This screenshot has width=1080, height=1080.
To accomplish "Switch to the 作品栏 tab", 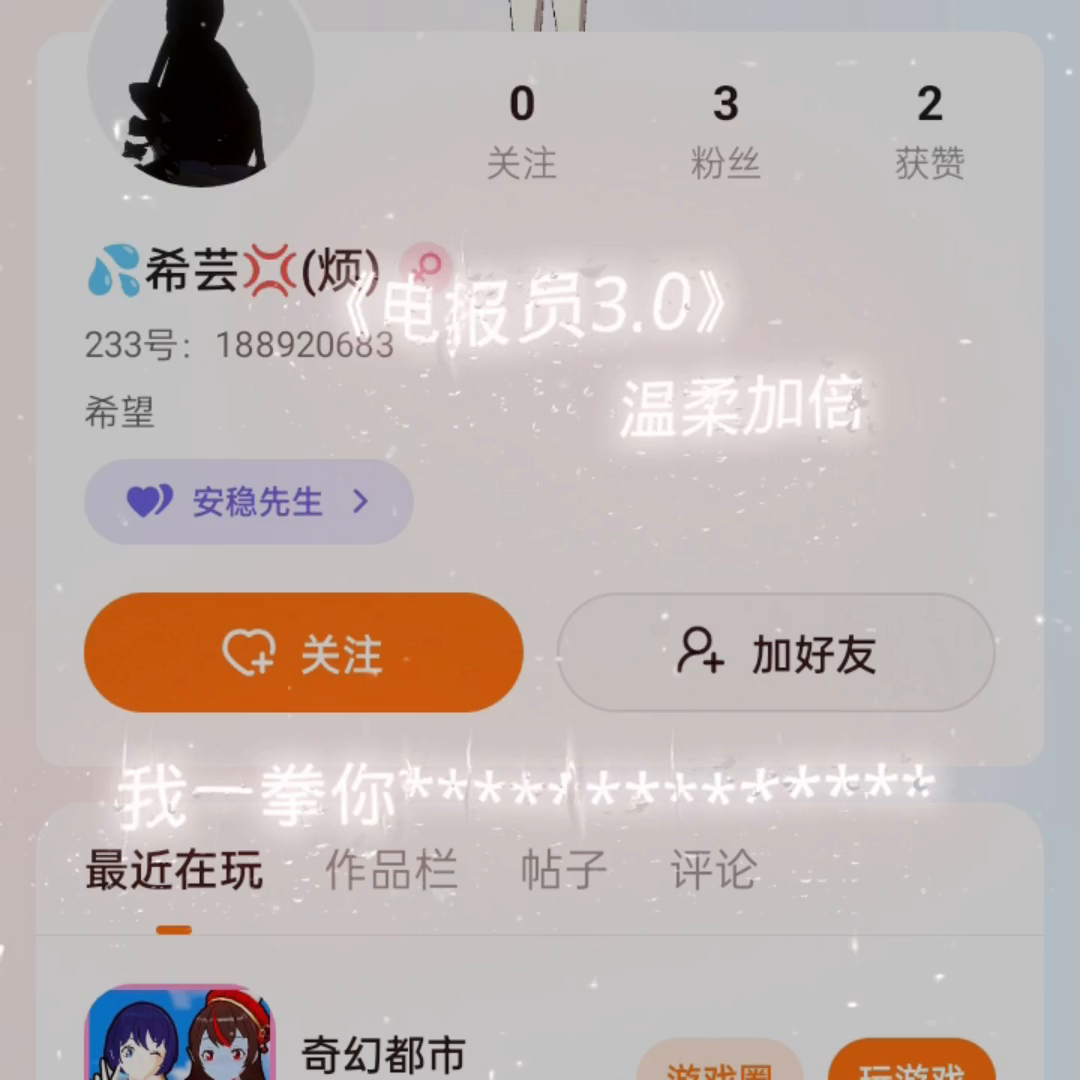I will click(391, 871).
